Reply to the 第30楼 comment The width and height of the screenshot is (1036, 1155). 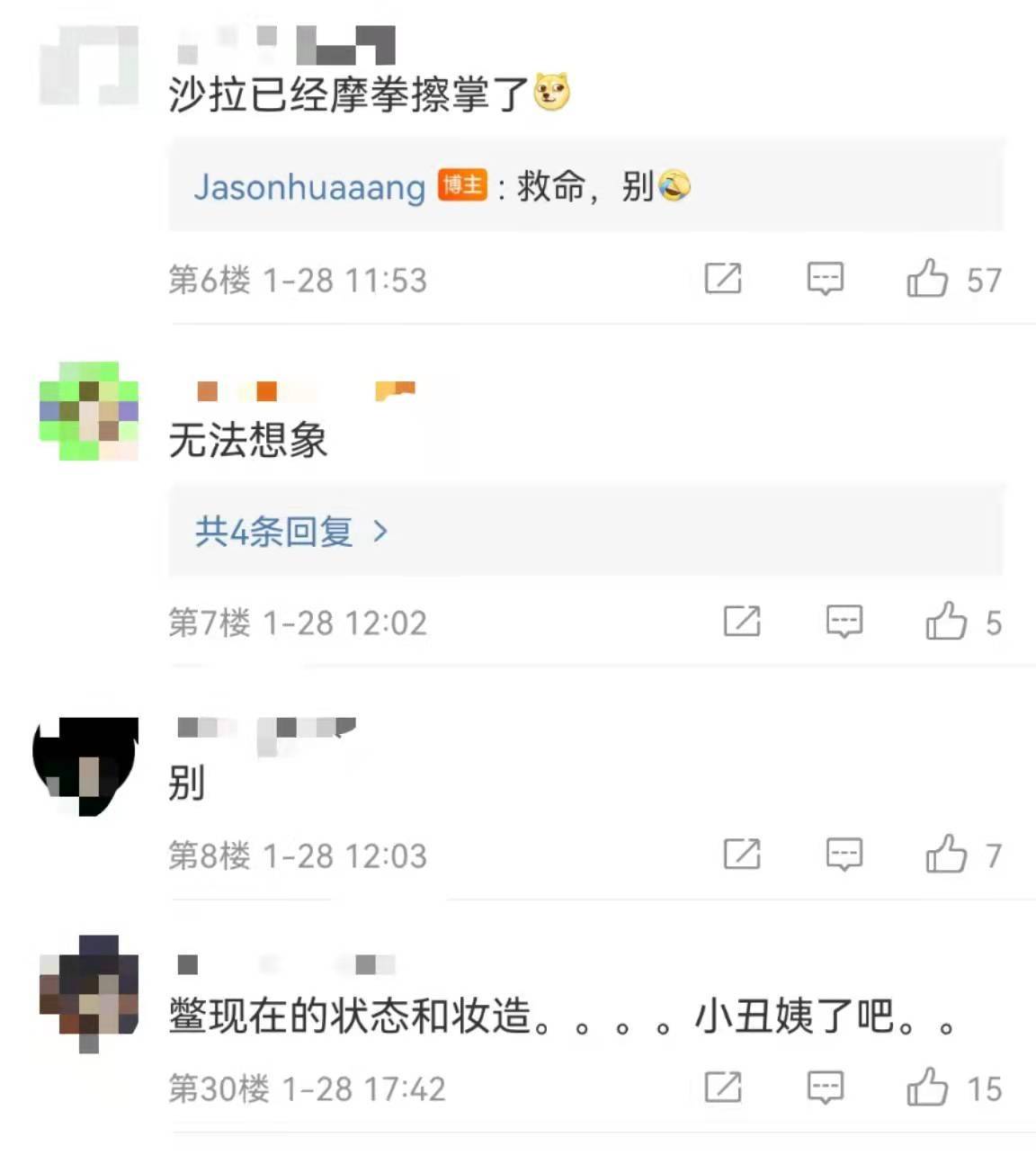[x=825, y=1088]
